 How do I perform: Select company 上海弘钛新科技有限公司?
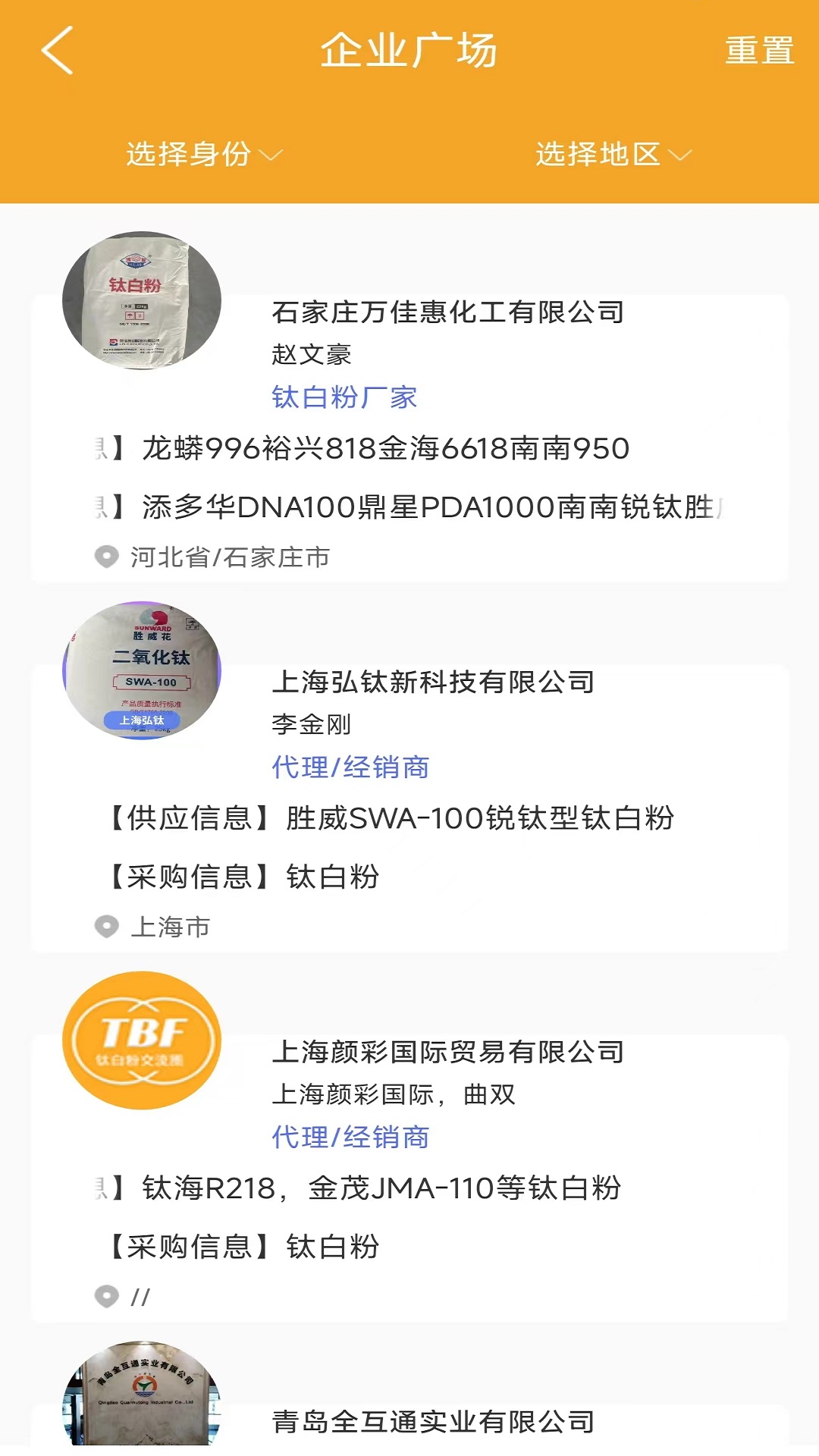[436, 682]
